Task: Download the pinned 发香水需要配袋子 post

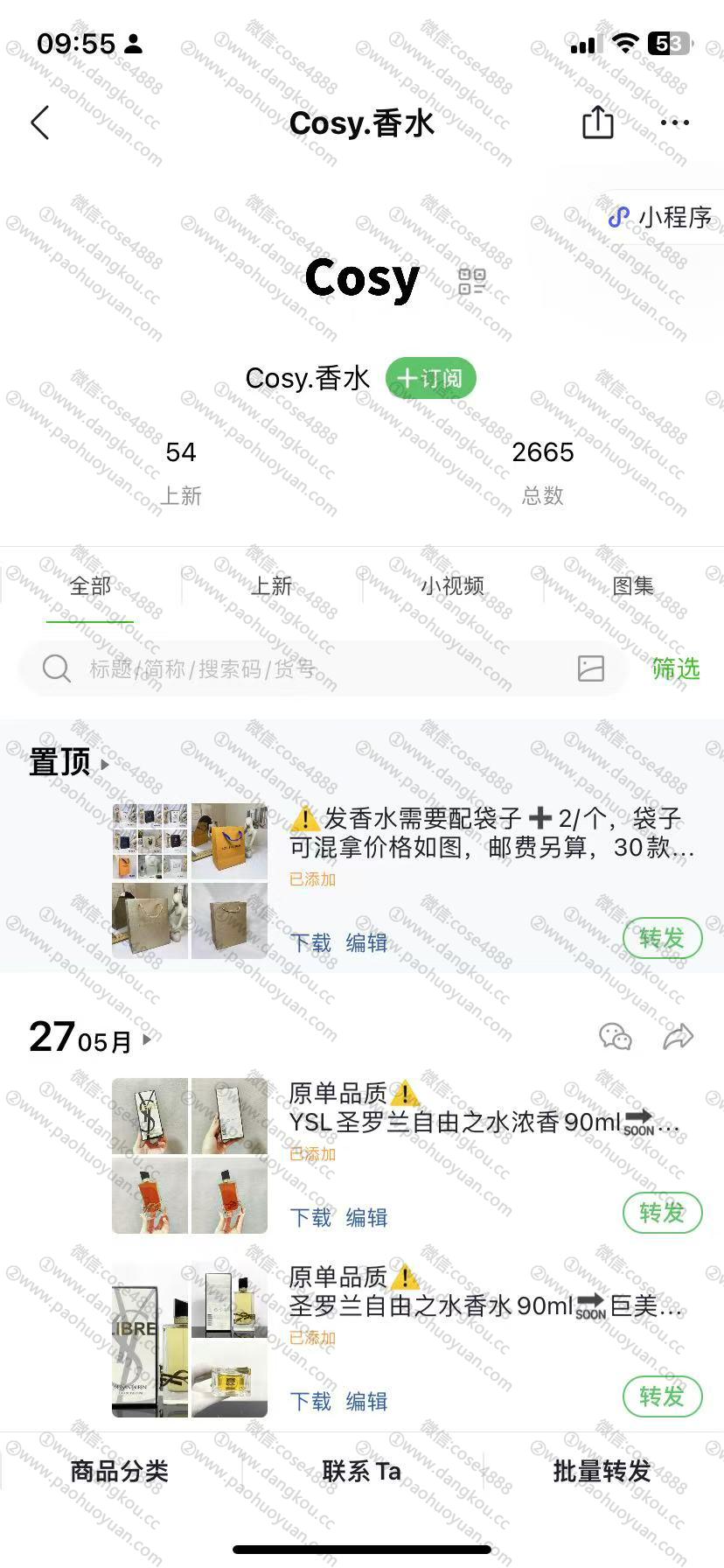Action: pyautogui.click(x=310, y=943)
